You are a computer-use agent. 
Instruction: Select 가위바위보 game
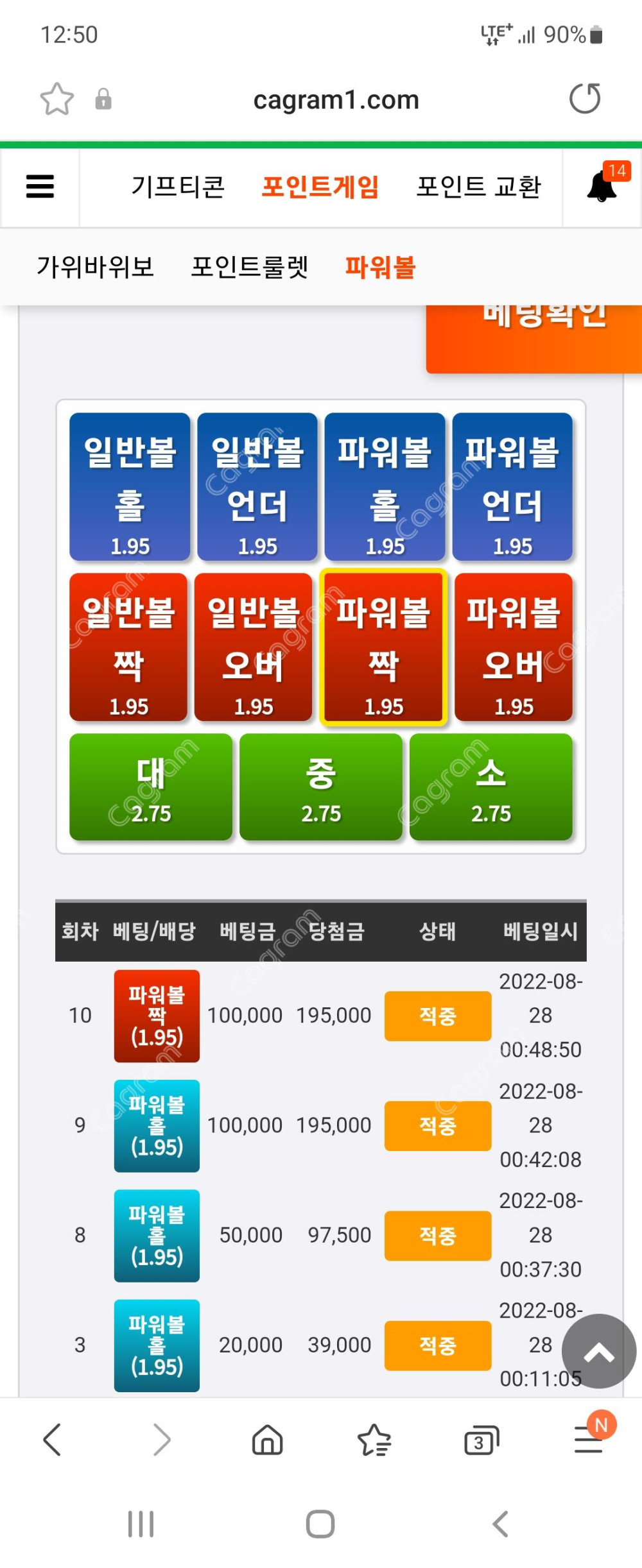95,266
